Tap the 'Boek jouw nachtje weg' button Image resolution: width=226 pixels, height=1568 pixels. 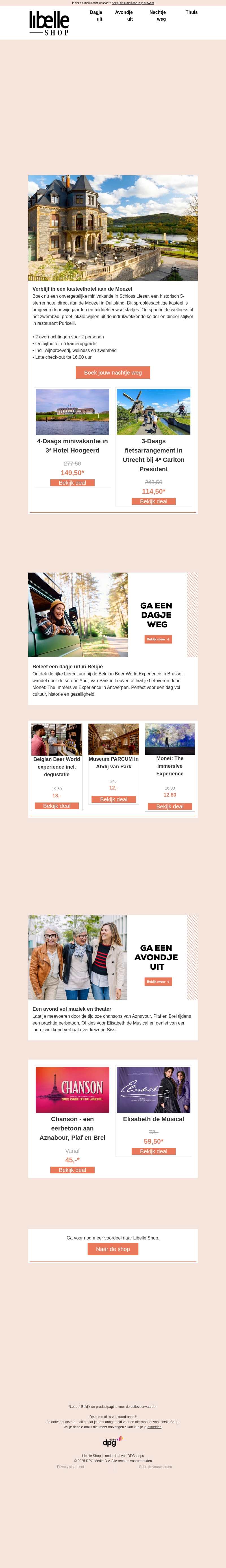113,373
